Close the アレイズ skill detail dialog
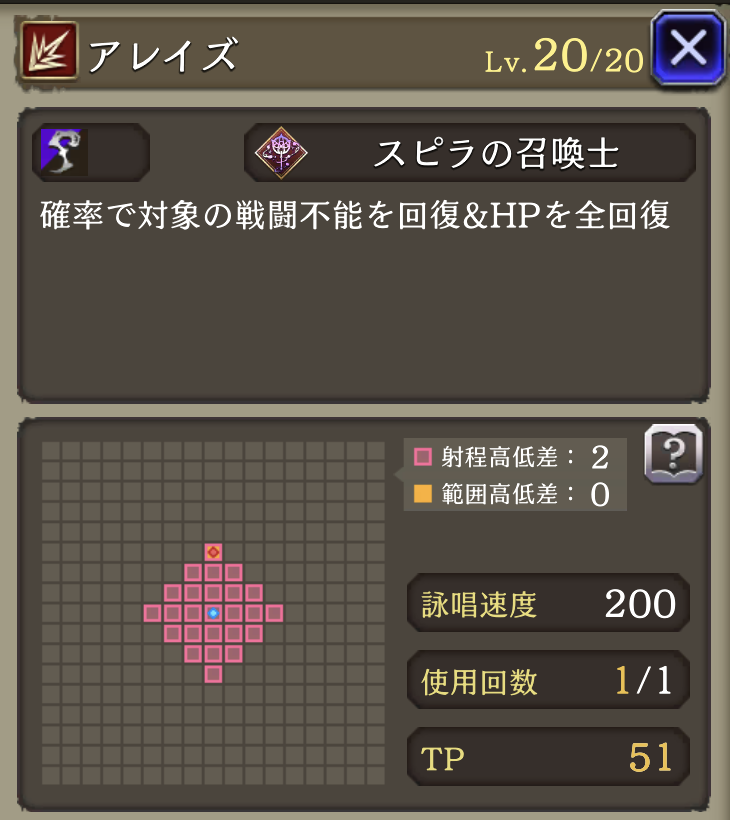Viewport: 730px width, 820px height. tap(688, 49)
